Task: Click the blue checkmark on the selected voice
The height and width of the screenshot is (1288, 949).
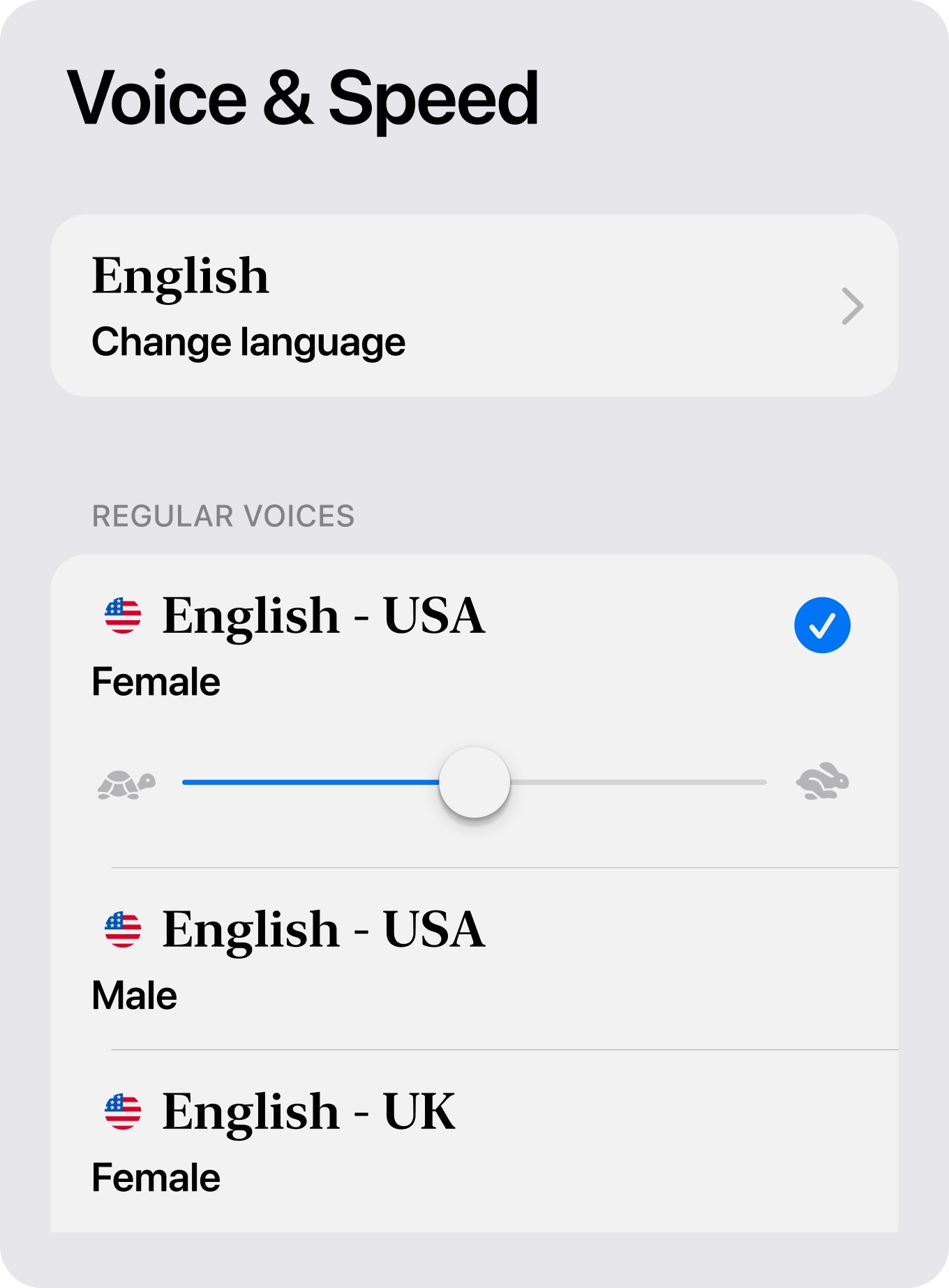Action: [823, 624]
